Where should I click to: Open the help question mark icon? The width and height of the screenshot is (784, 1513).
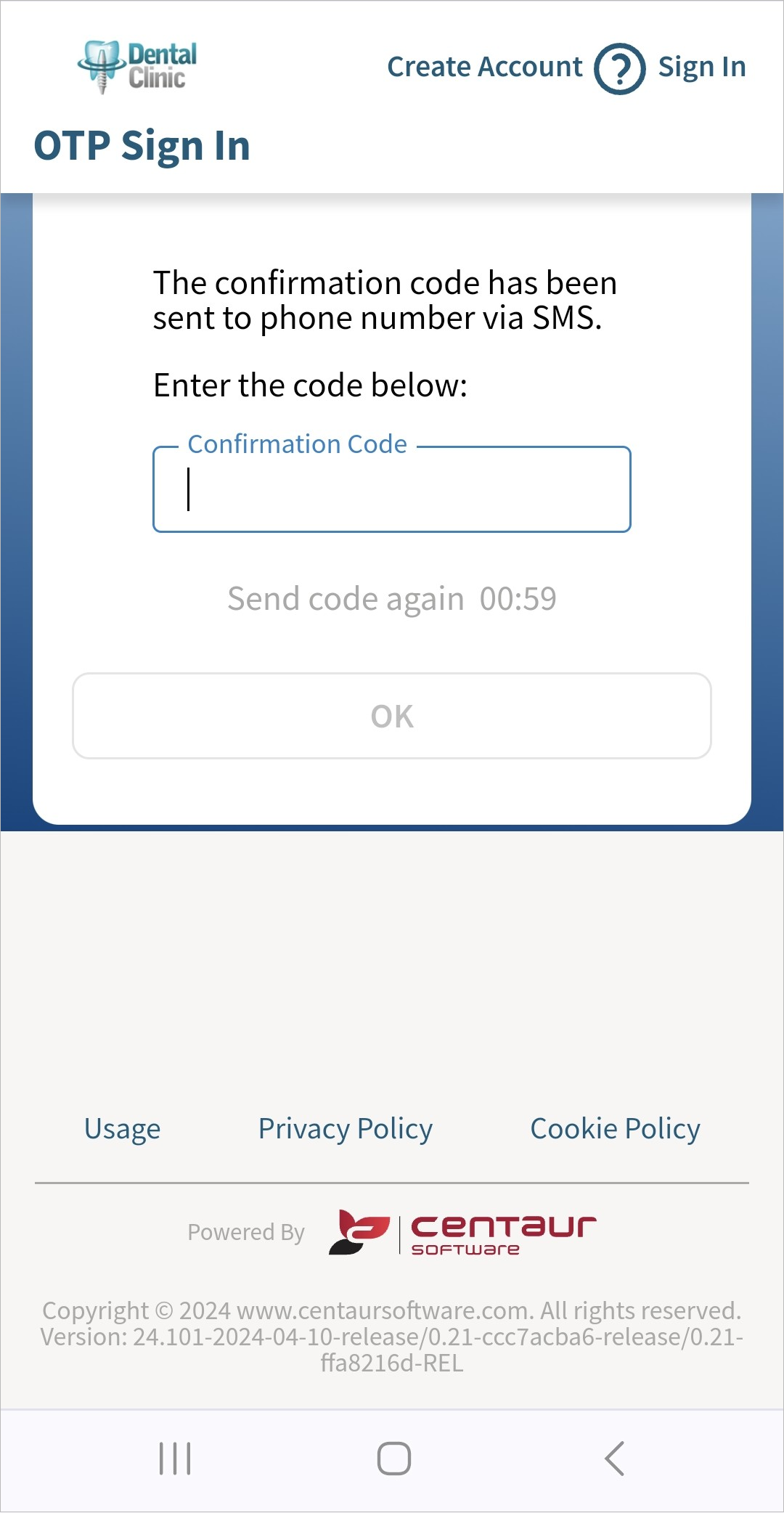click(619, 69)
